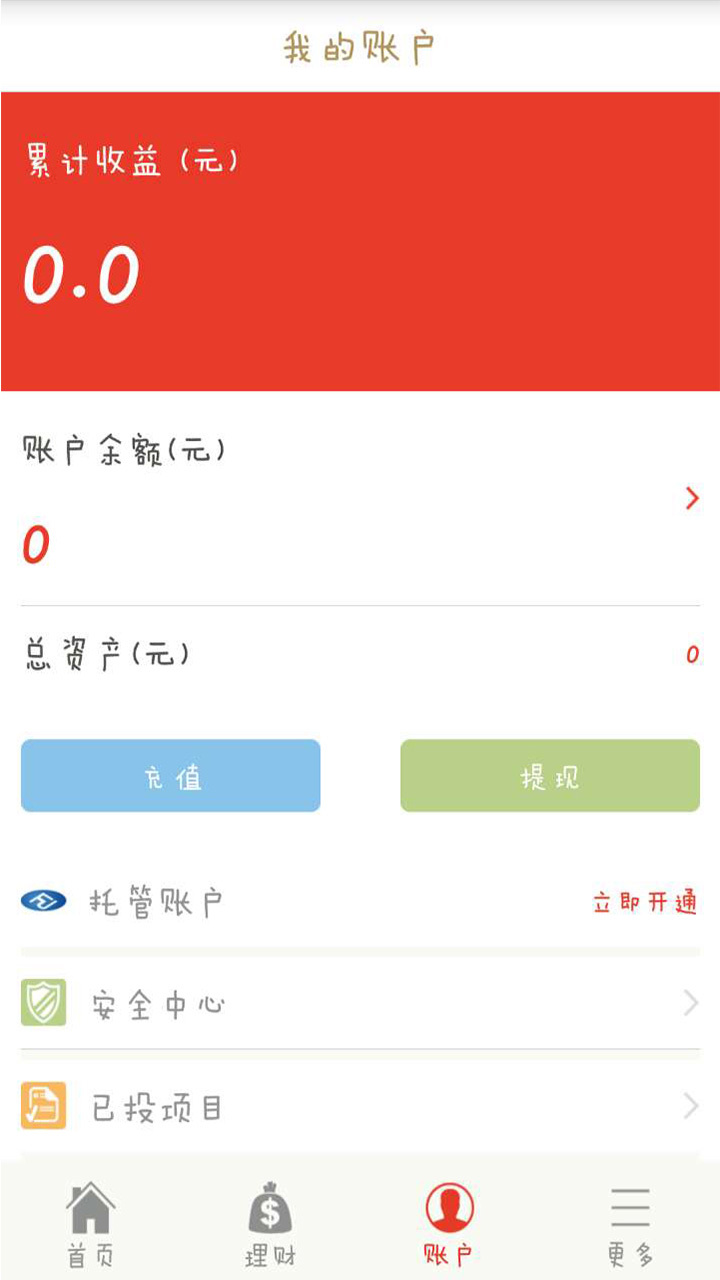Tap the 提现 withdraw button

point(550,776)
